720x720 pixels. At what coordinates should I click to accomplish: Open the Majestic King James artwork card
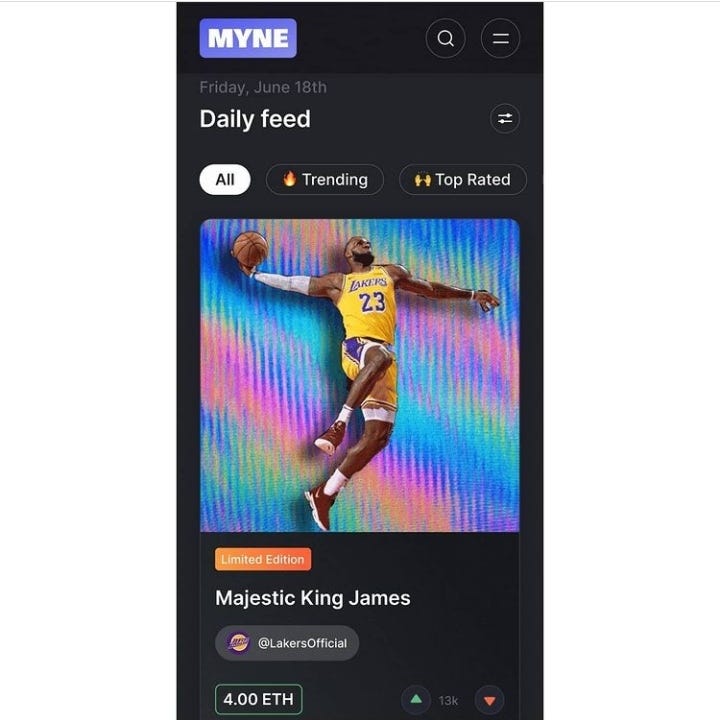tap(359, 375)
